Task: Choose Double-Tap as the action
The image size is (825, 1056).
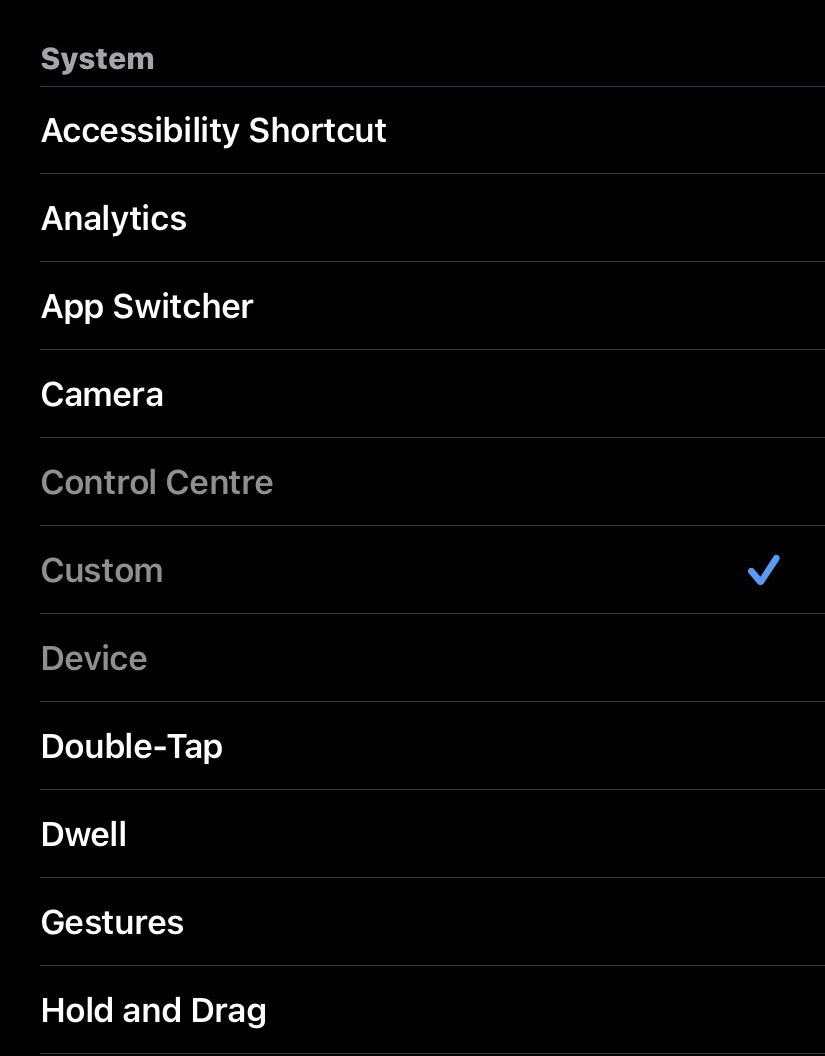Action: 132,747
